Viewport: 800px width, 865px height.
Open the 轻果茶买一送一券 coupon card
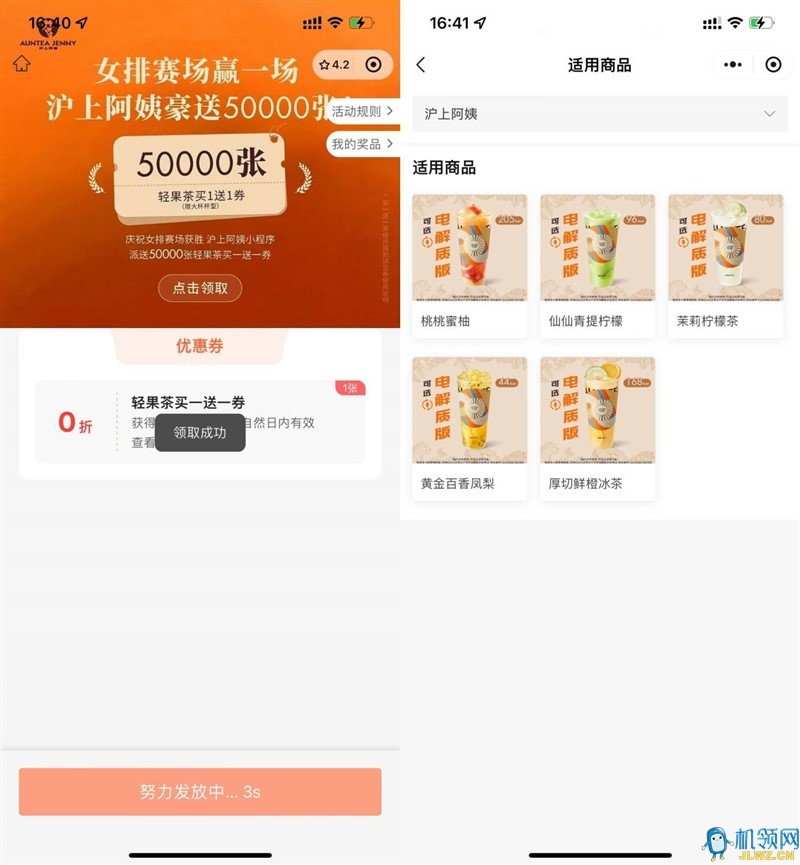click(200, 421)
